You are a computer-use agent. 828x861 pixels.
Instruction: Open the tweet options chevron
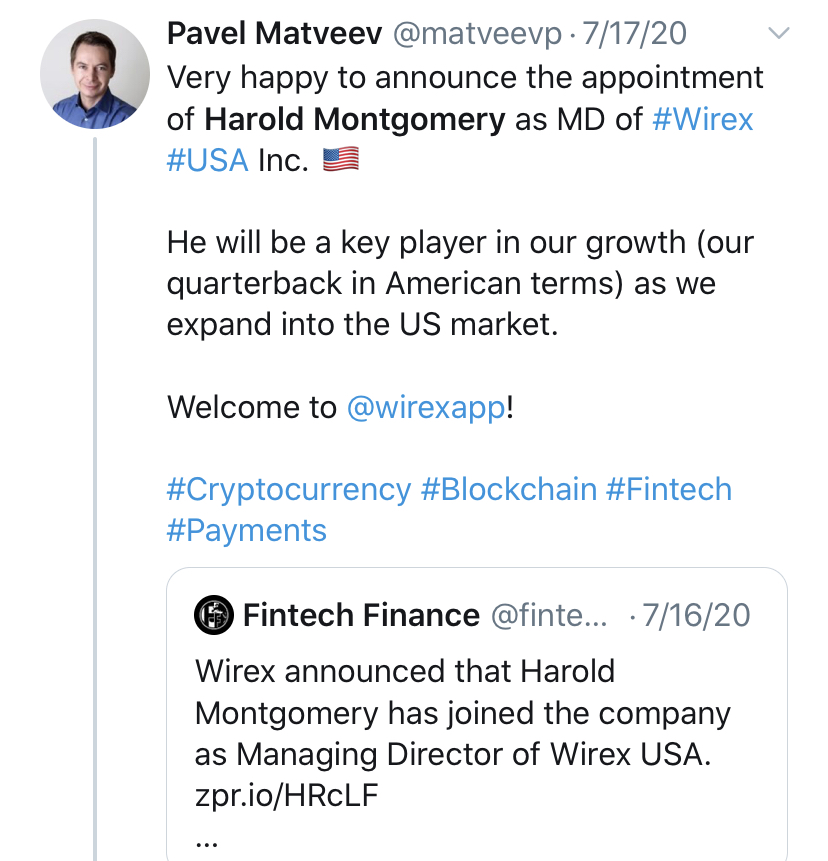pos(777,34)
